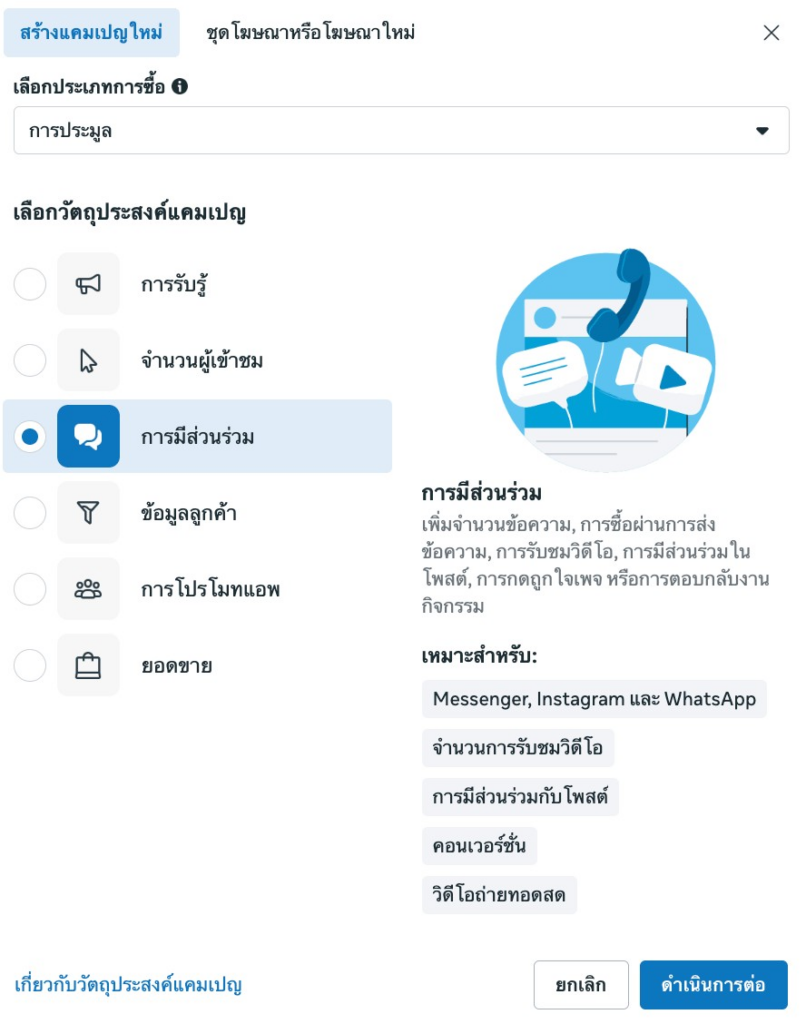Show info about เลือกประเภทการซื้อ
The image size is (806, 1024).
180,87
